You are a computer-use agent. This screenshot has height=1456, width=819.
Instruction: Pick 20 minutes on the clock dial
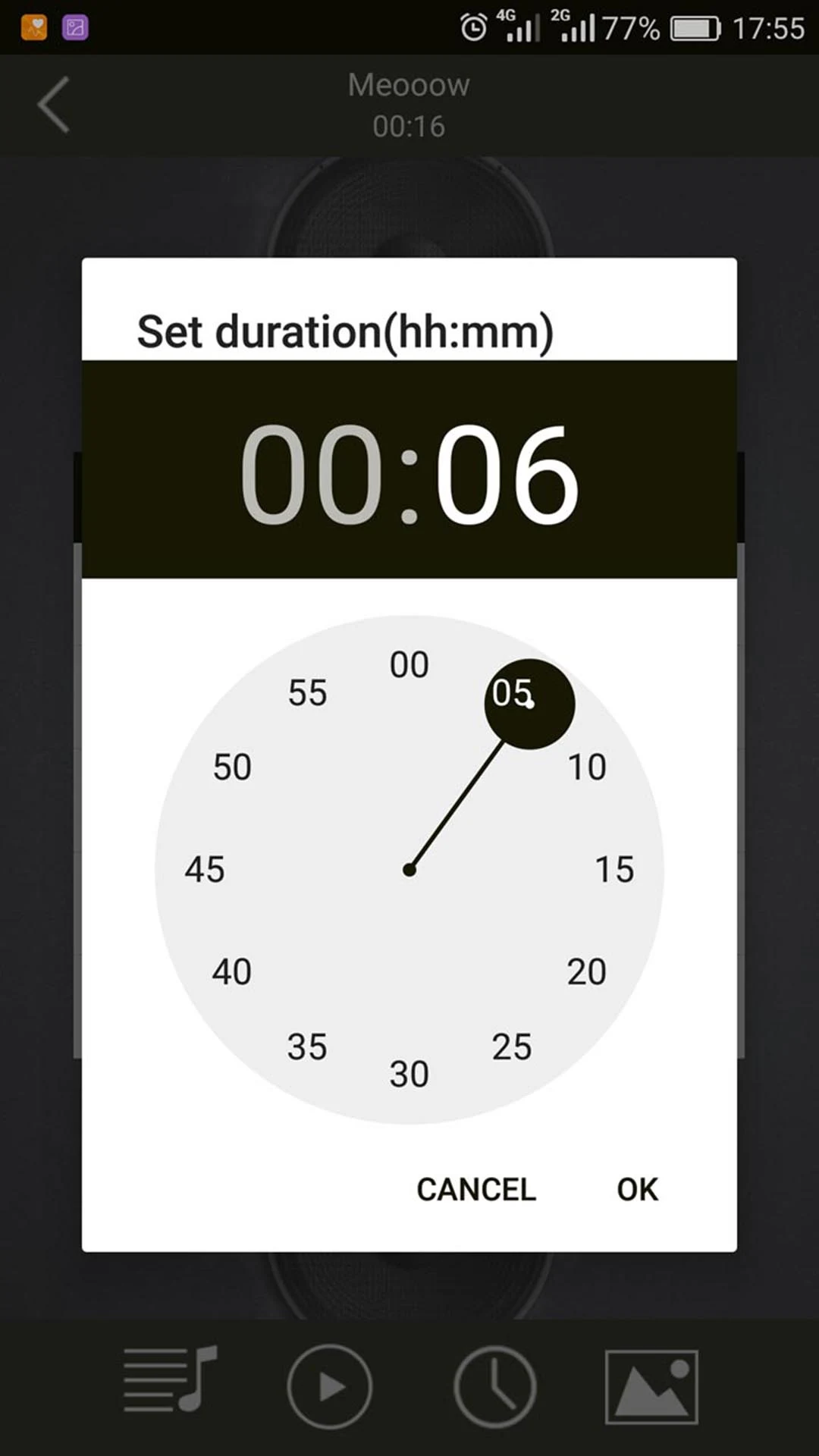tap(587, 971)
